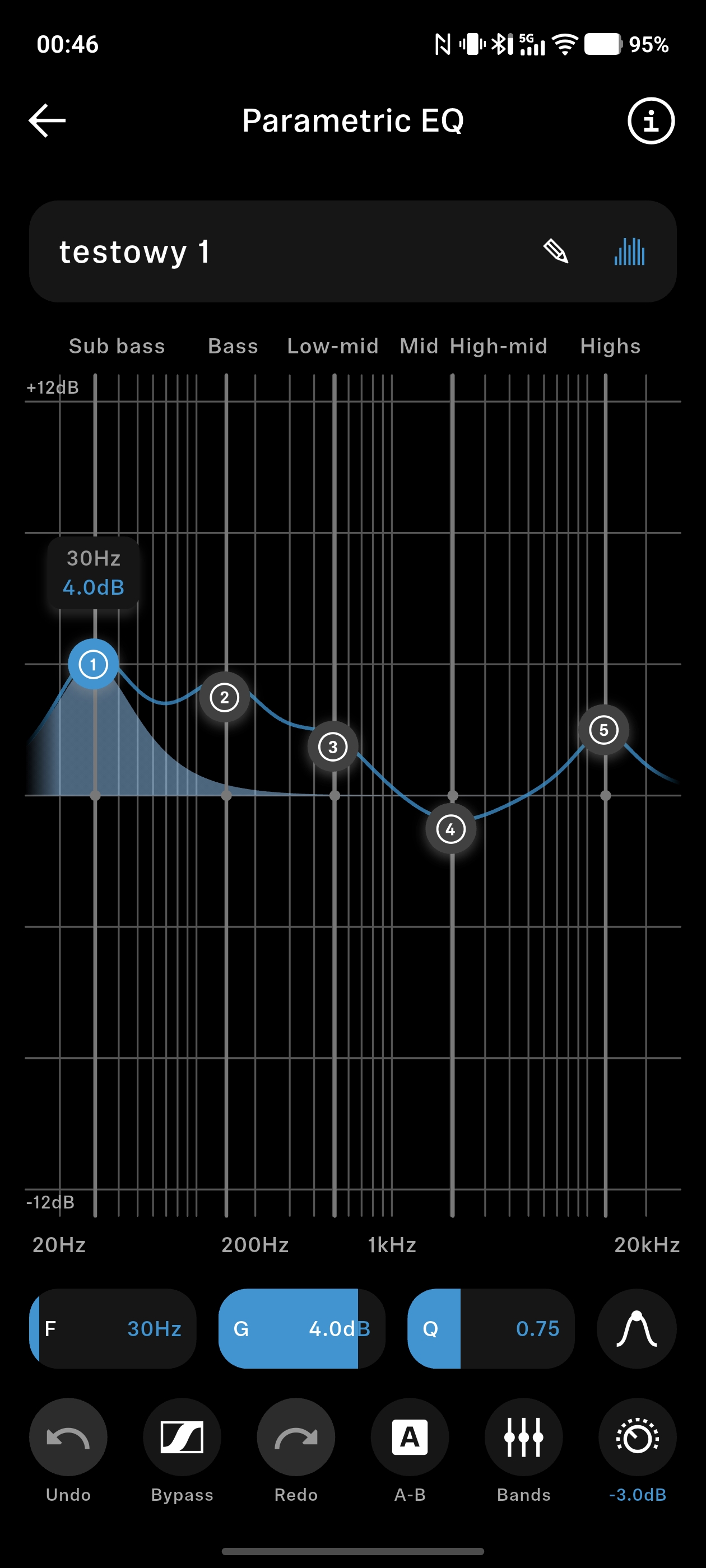Select EQ band point 4
The image size is (706, 1568).
click(450, 828)
